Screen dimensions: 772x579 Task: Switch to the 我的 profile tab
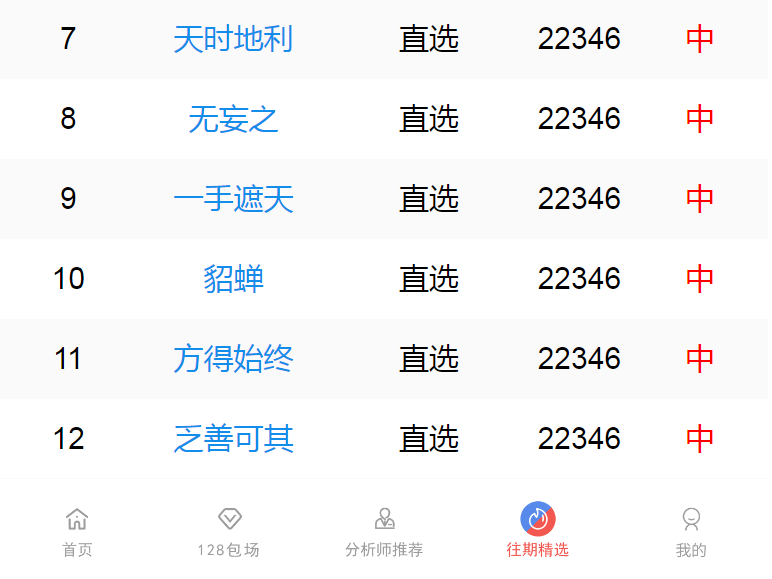pyautogui.click(x=691, y=532)
